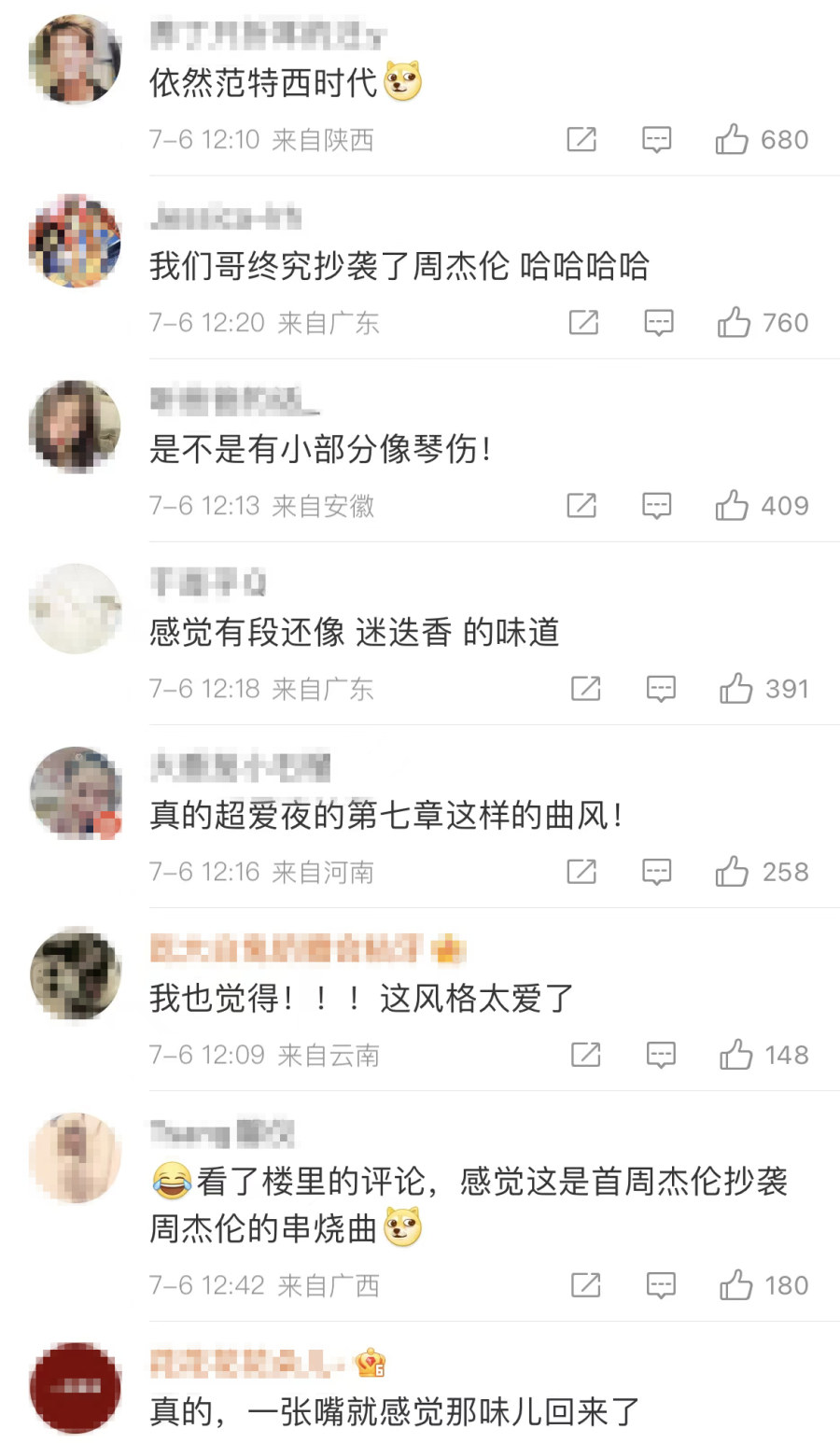This screenshot has width=840, height=1443.
Task: Reply to the comment '我们哥终究抄袭了周杰伦'
Action: (659, 323)
